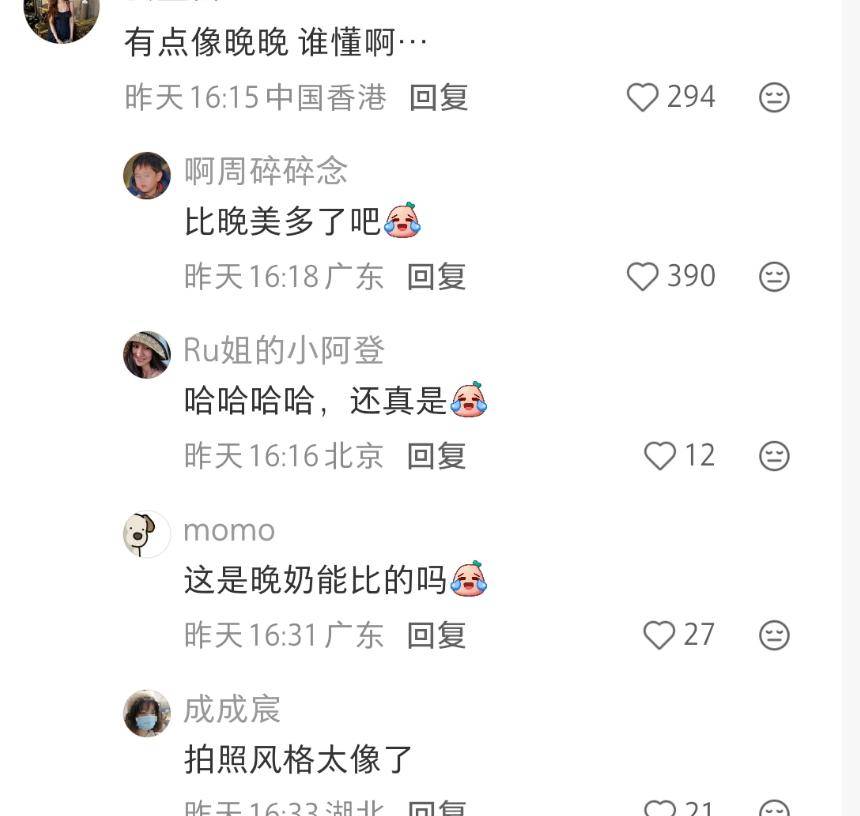Like the comment with 294 likes
860x816 pixels.
pos(643,97)
